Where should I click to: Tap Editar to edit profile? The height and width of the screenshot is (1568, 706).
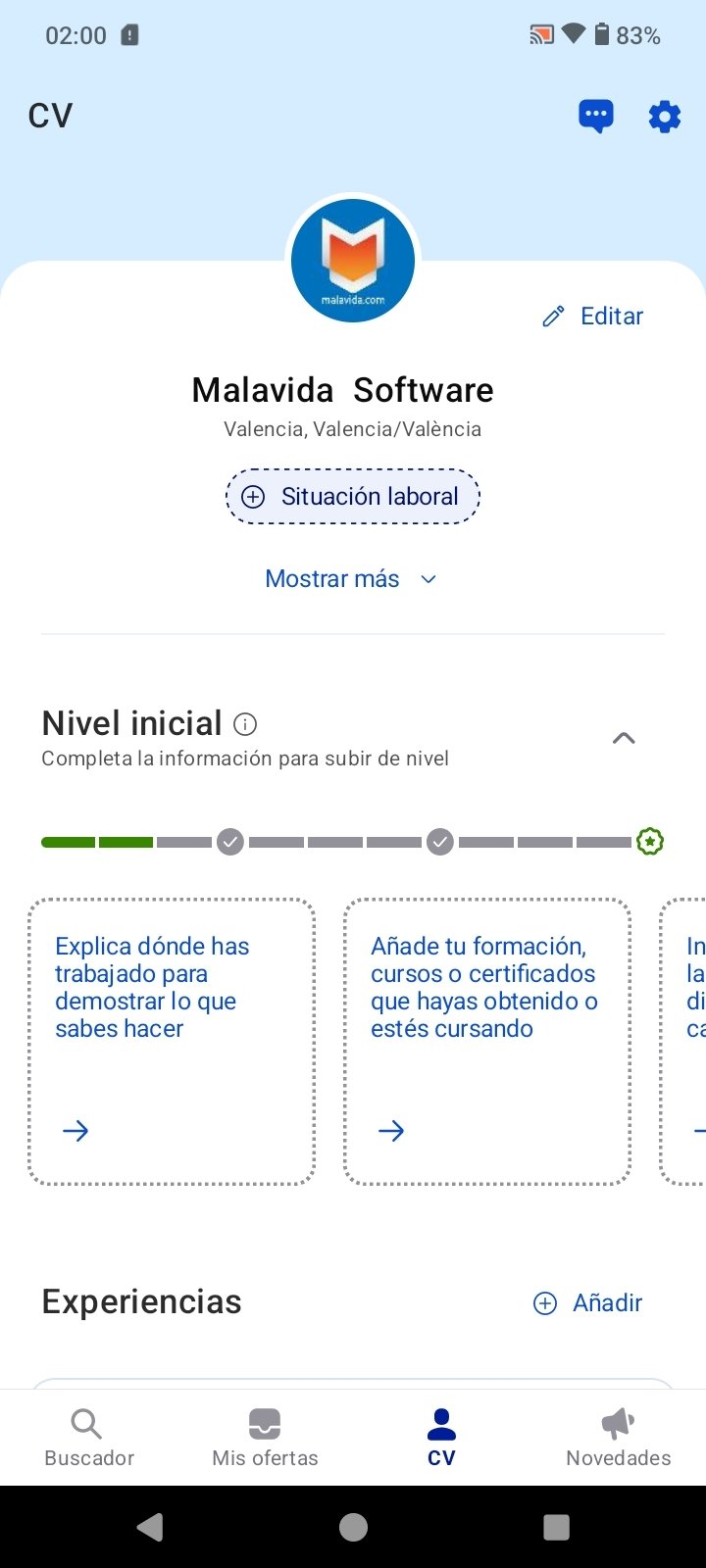[594, 316]
